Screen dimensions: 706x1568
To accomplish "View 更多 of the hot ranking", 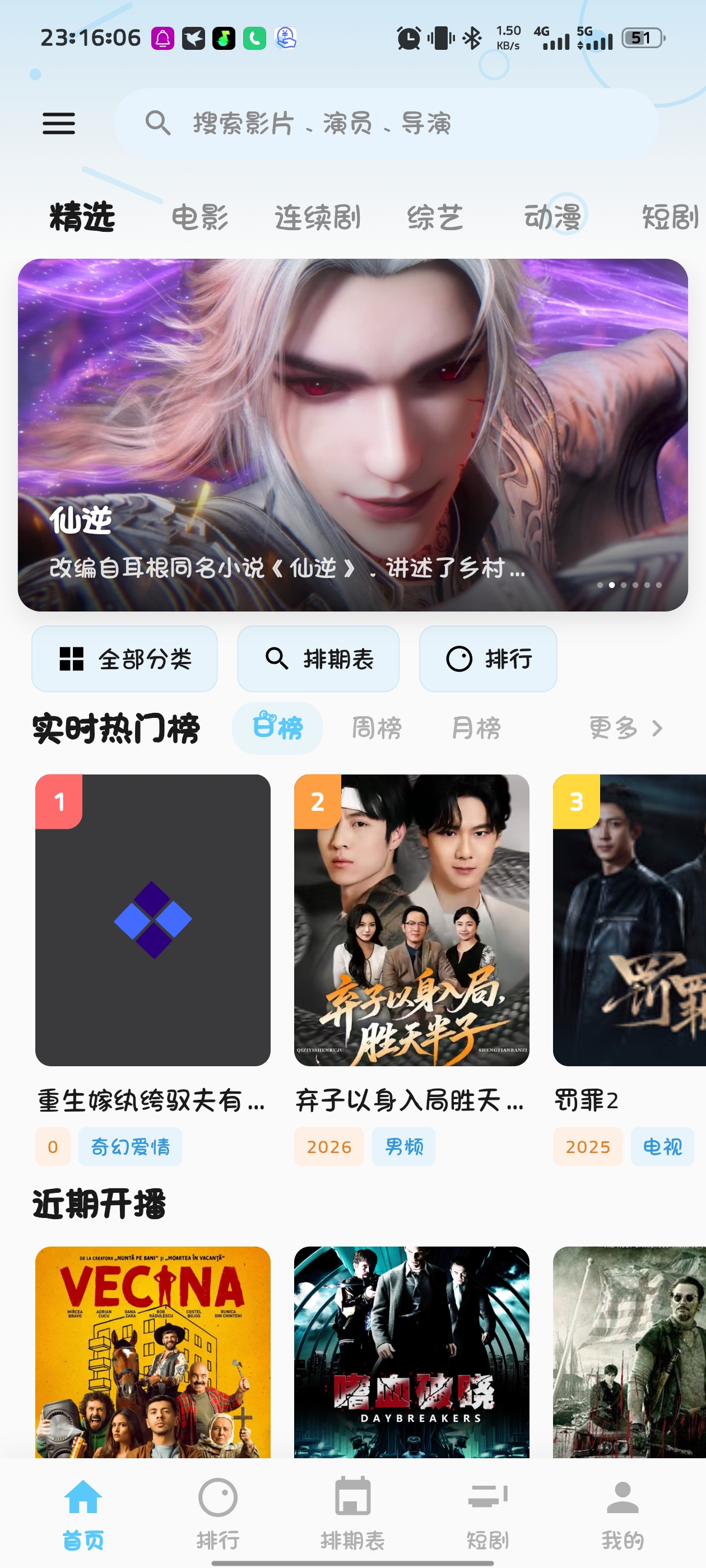I will (625, 728).
